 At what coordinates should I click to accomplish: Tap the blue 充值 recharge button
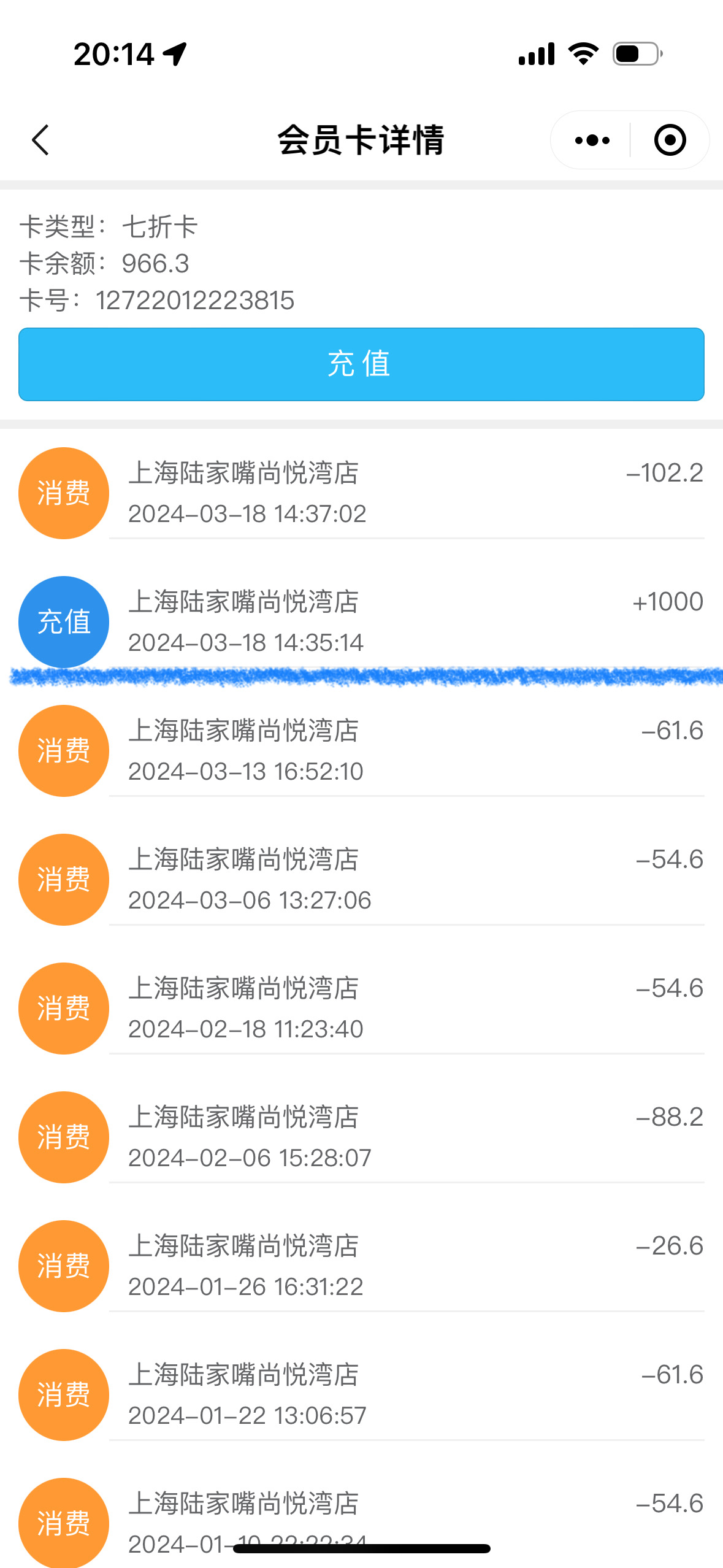361,364
